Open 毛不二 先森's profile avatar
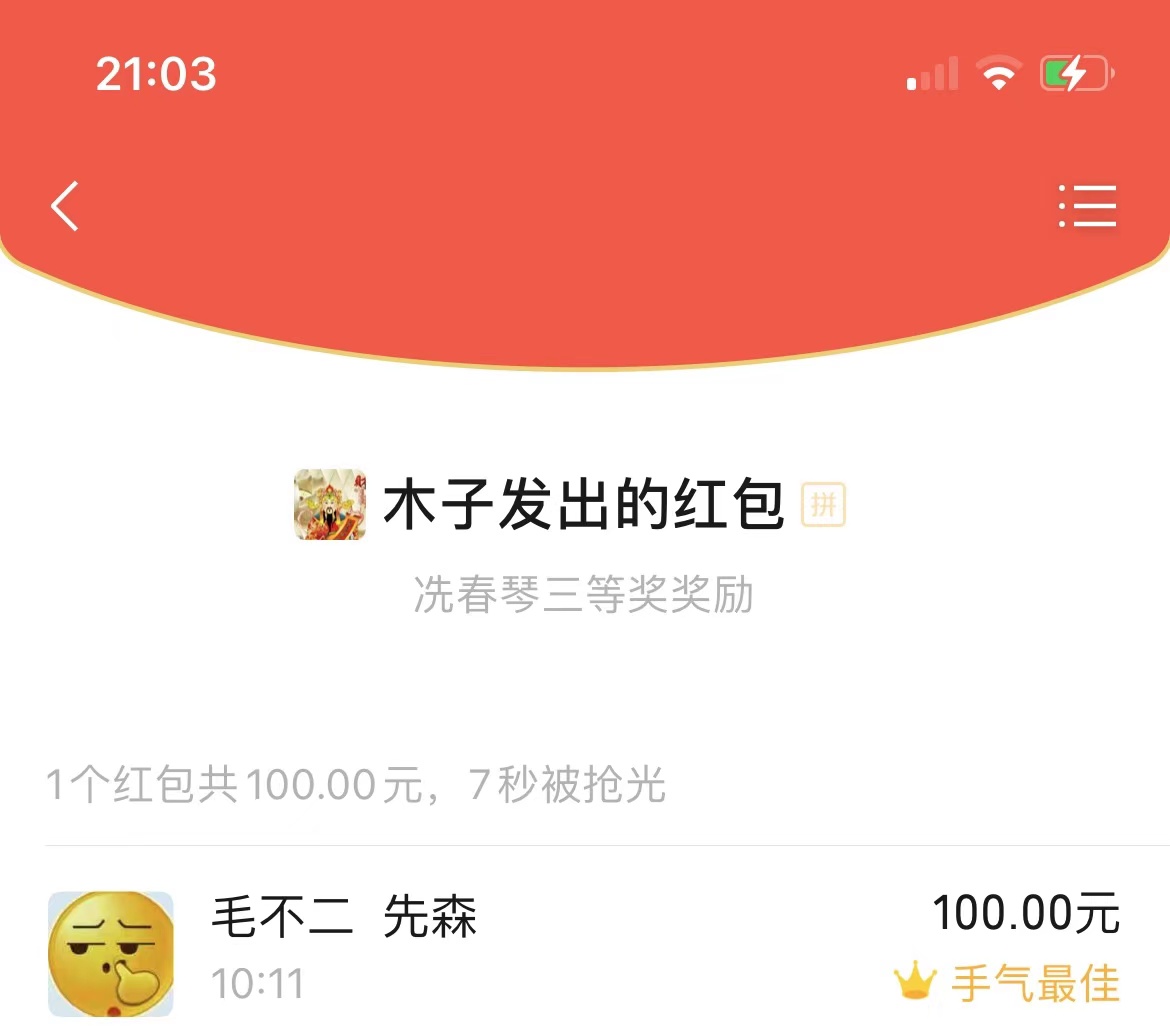 tap(111, 954)
